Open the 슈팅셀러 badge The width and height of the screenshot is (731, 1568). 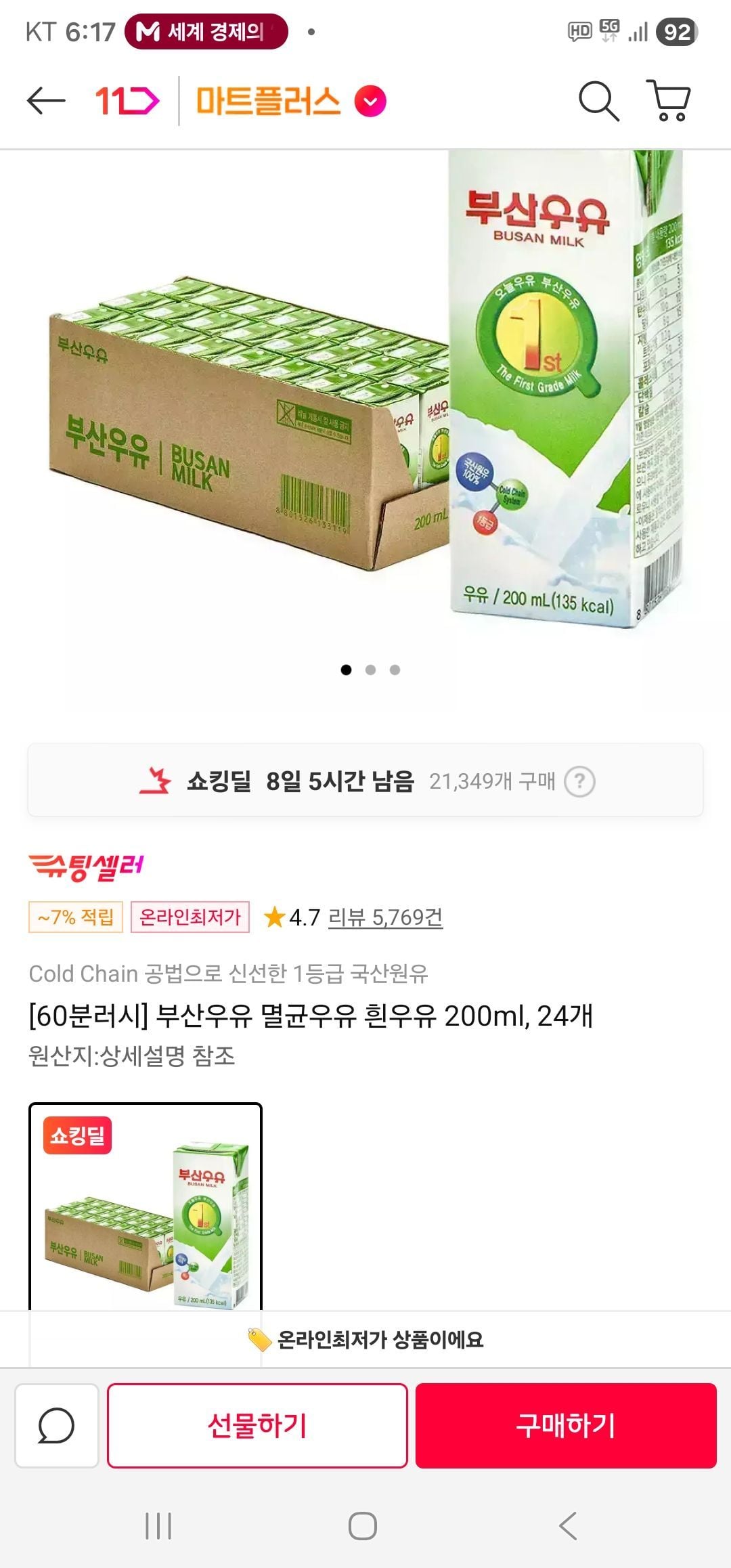pyautogui.click(x=86, y=867)
